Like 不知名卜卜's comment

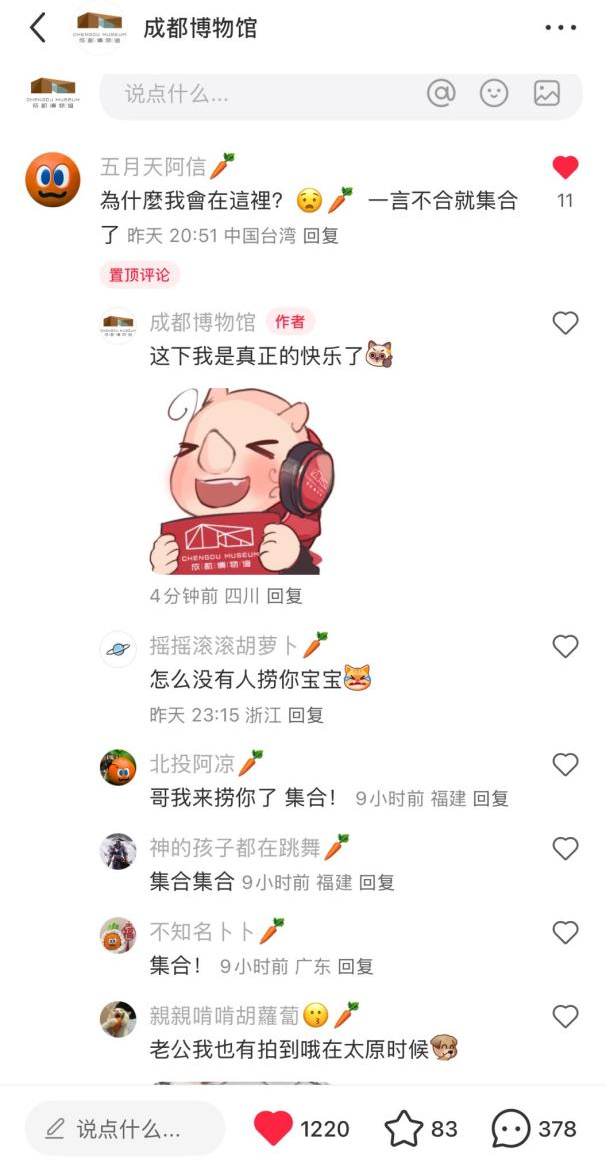[565, 933]
